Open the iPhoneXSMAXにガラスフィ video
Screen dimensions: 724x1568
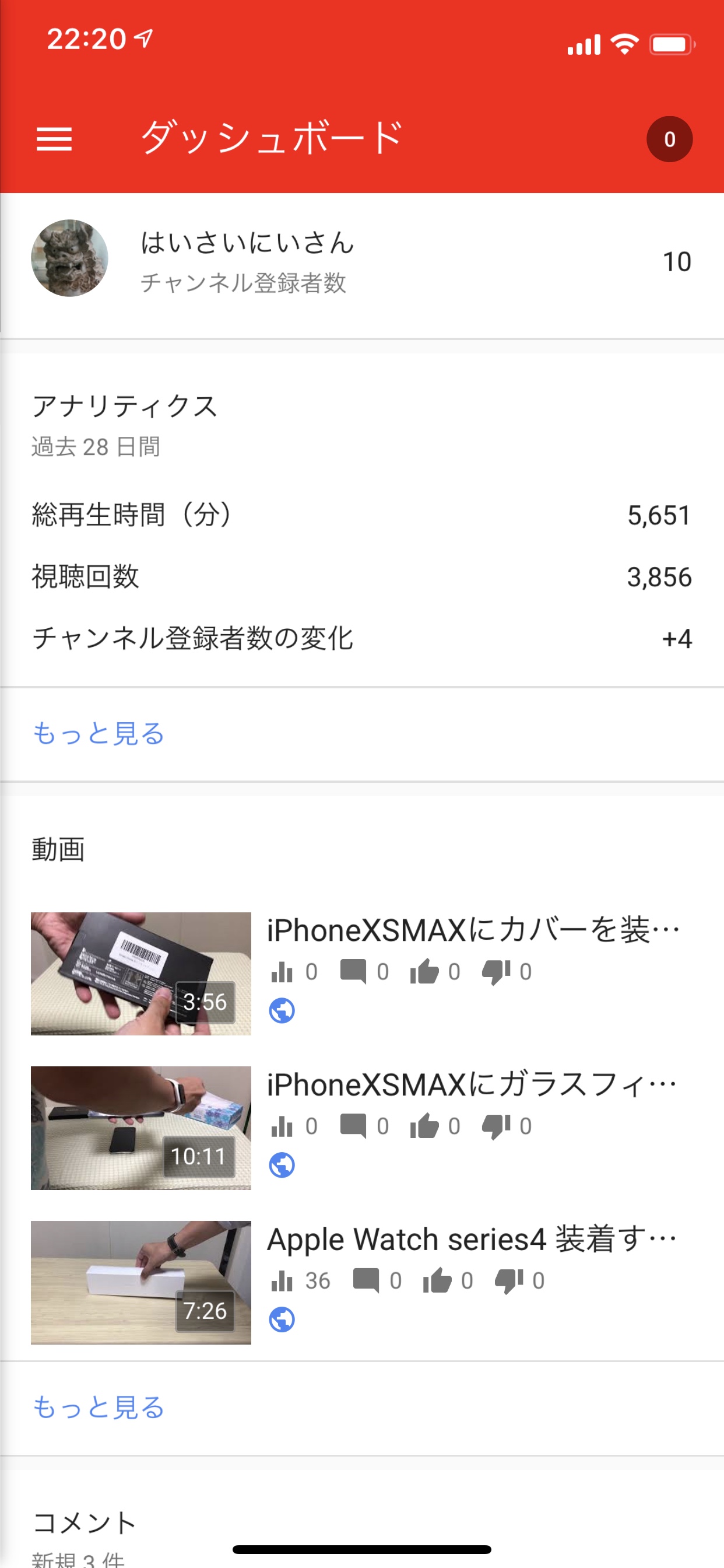tap(361, 1128)
